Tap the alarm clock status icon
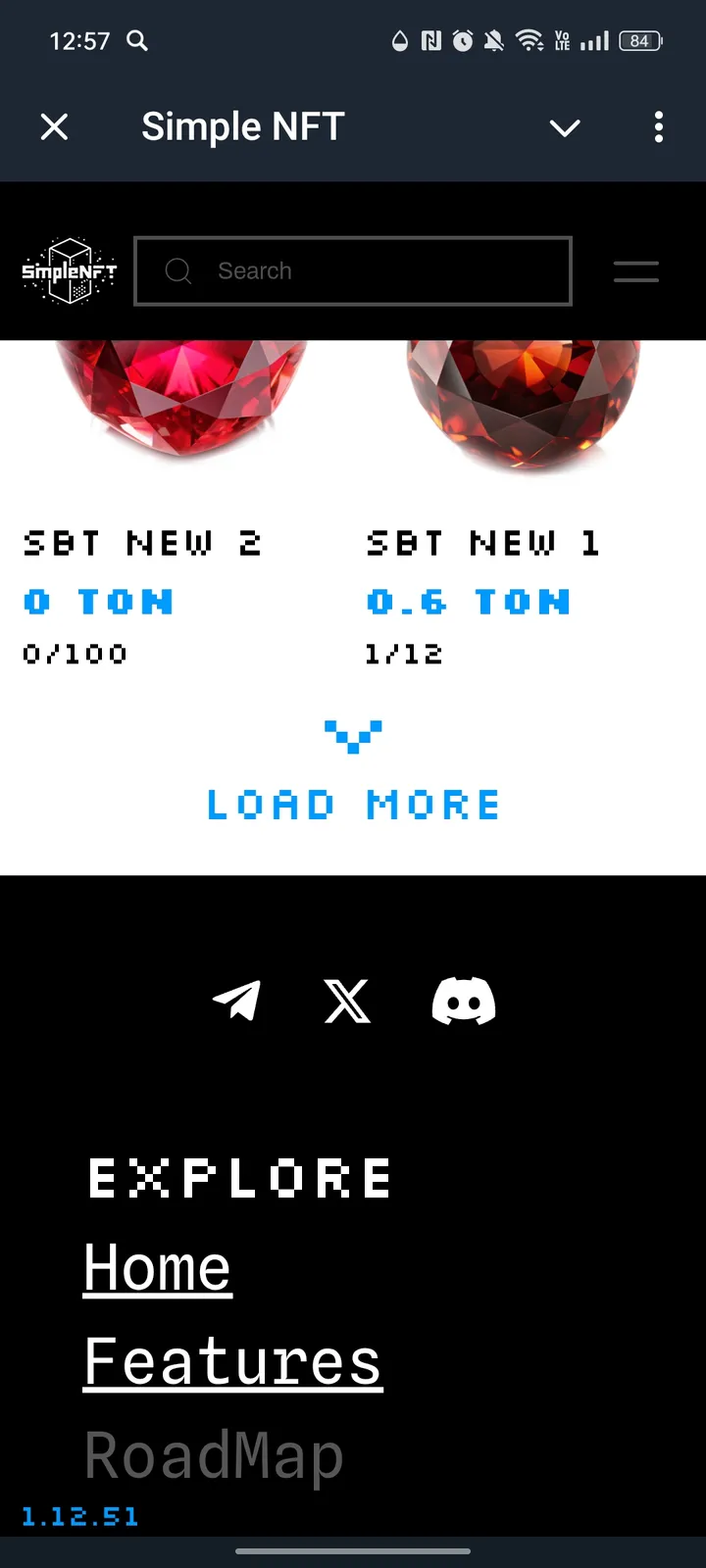Viewport: 706px width, 1568px height. point(461,41)
